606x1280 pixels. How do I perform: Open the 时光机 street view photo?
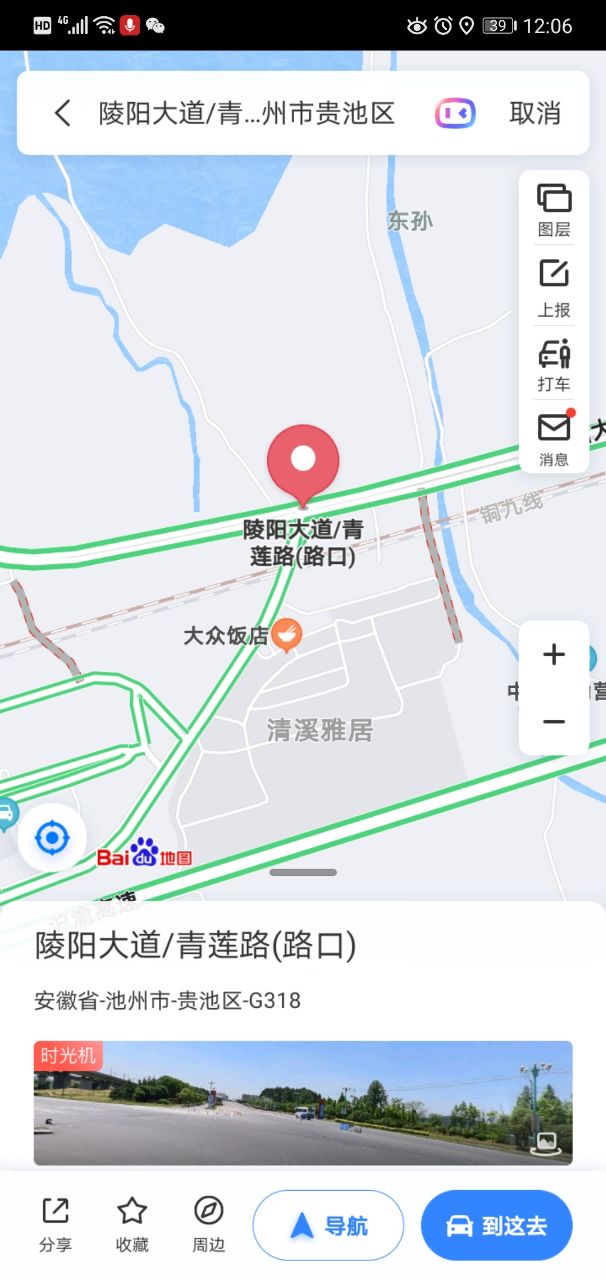pos(303,1103)
